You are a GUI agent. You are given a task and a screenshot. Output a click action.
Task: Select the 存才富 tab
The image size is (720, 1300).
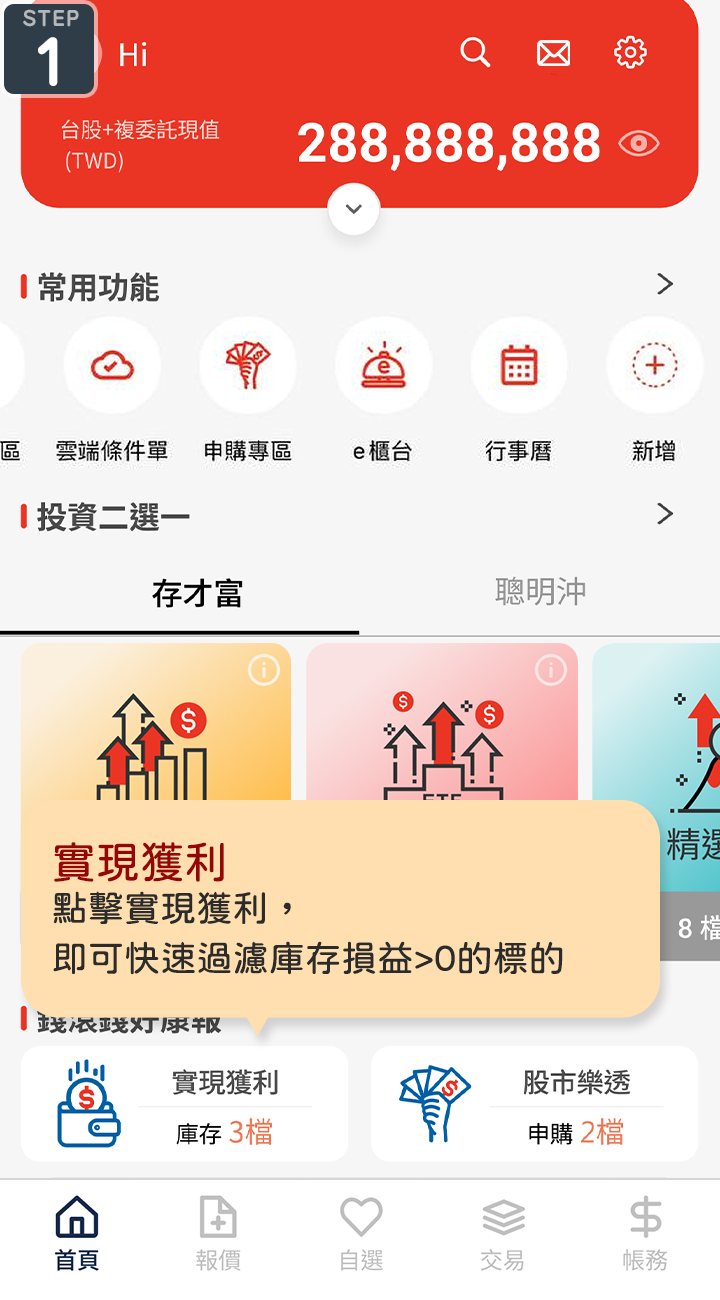[x=197, y=594]
